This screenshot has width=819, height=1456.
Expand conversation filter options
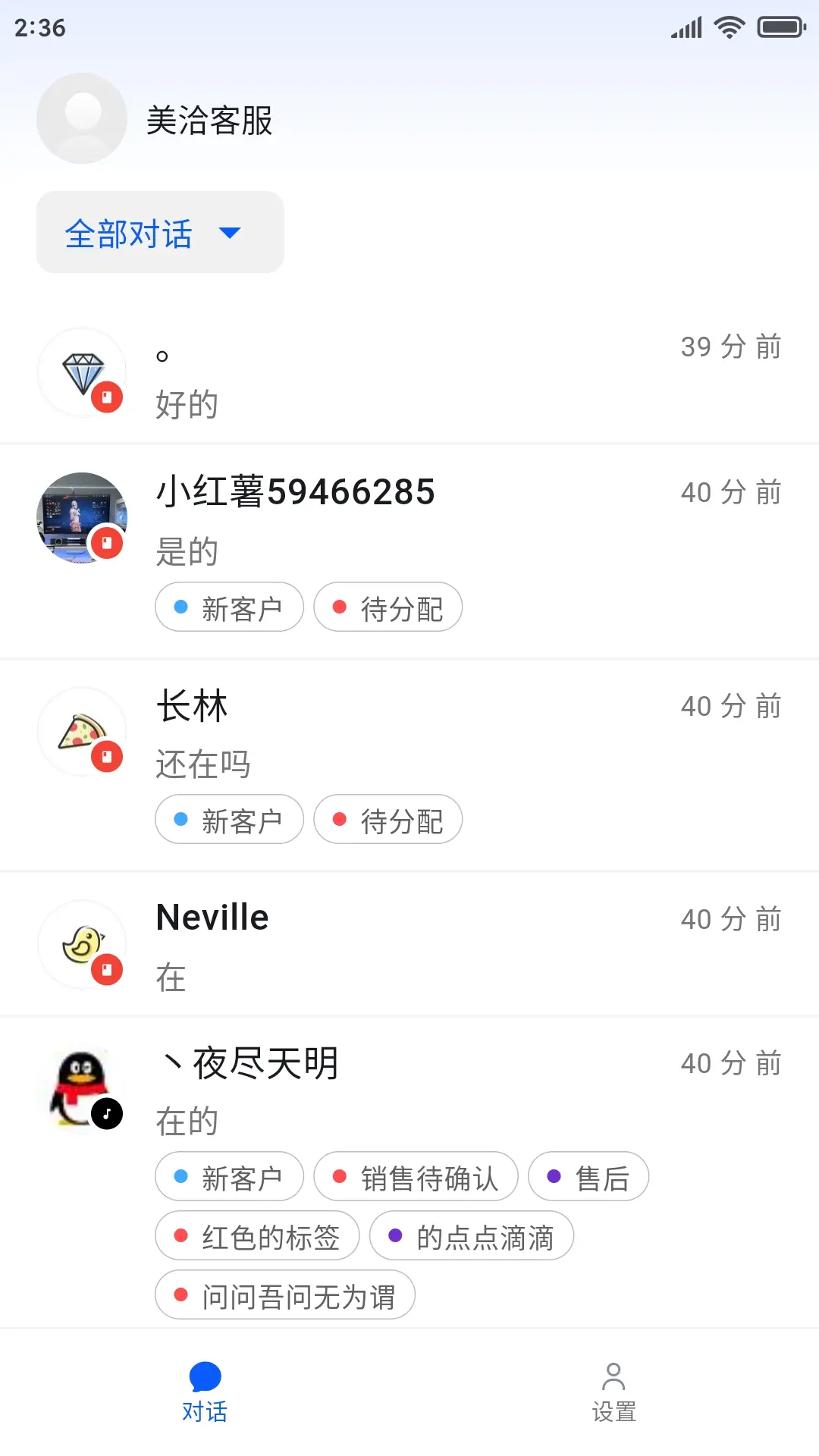click(158, 233)
